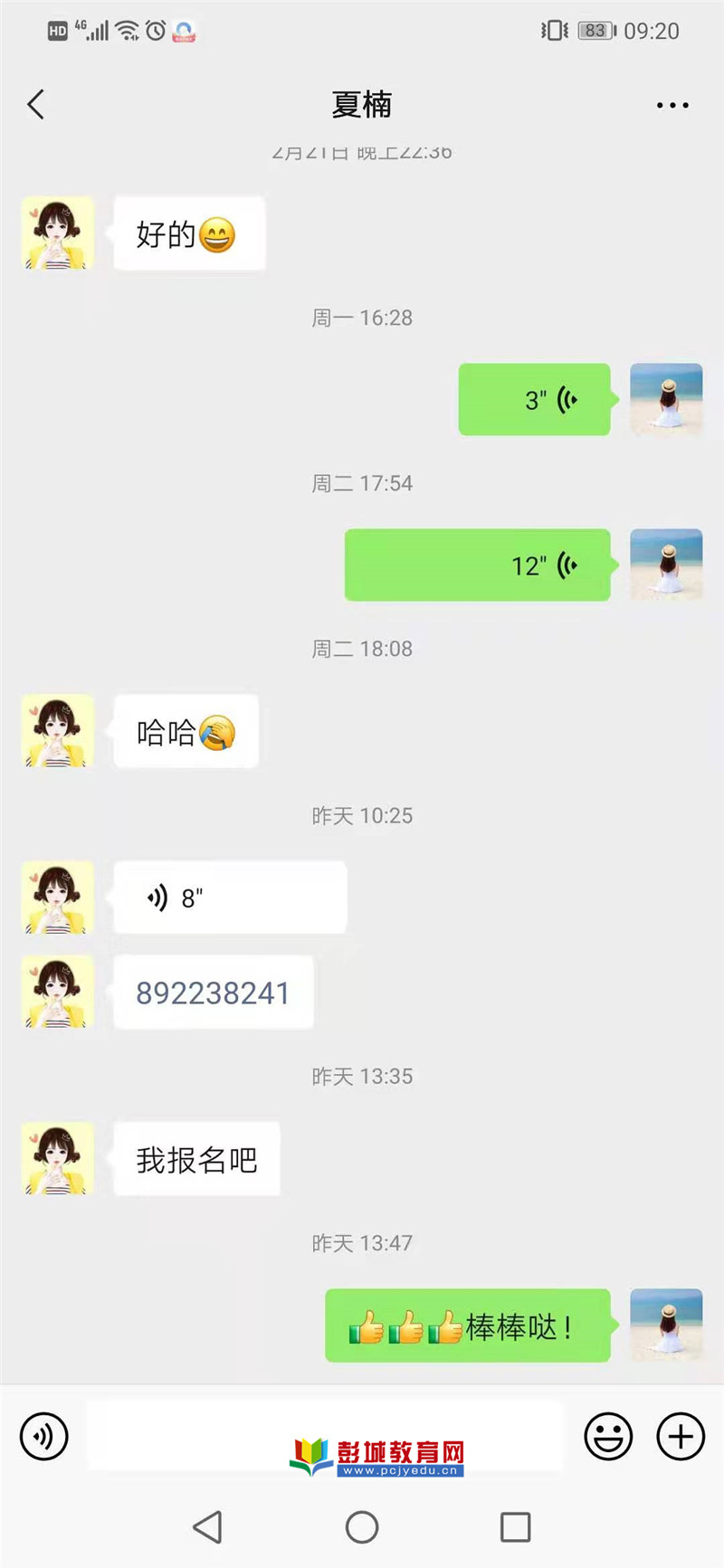Tap the number 892238241 link
Image resolution: width=724 pixels, height=1568 pixels.
pyautogui.click(x=213, y=993)
